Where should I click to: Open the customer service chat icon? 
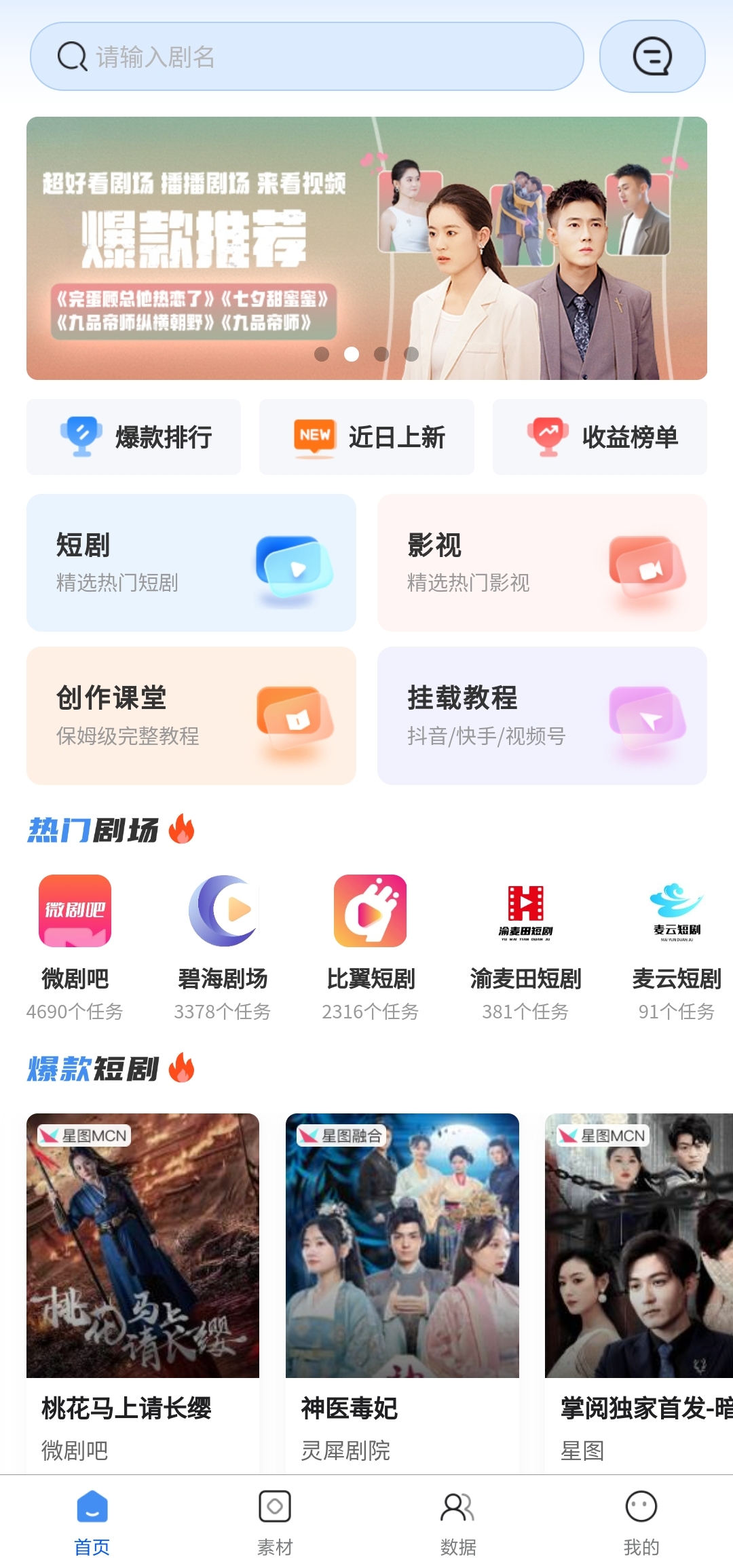[x=652, y=56]
